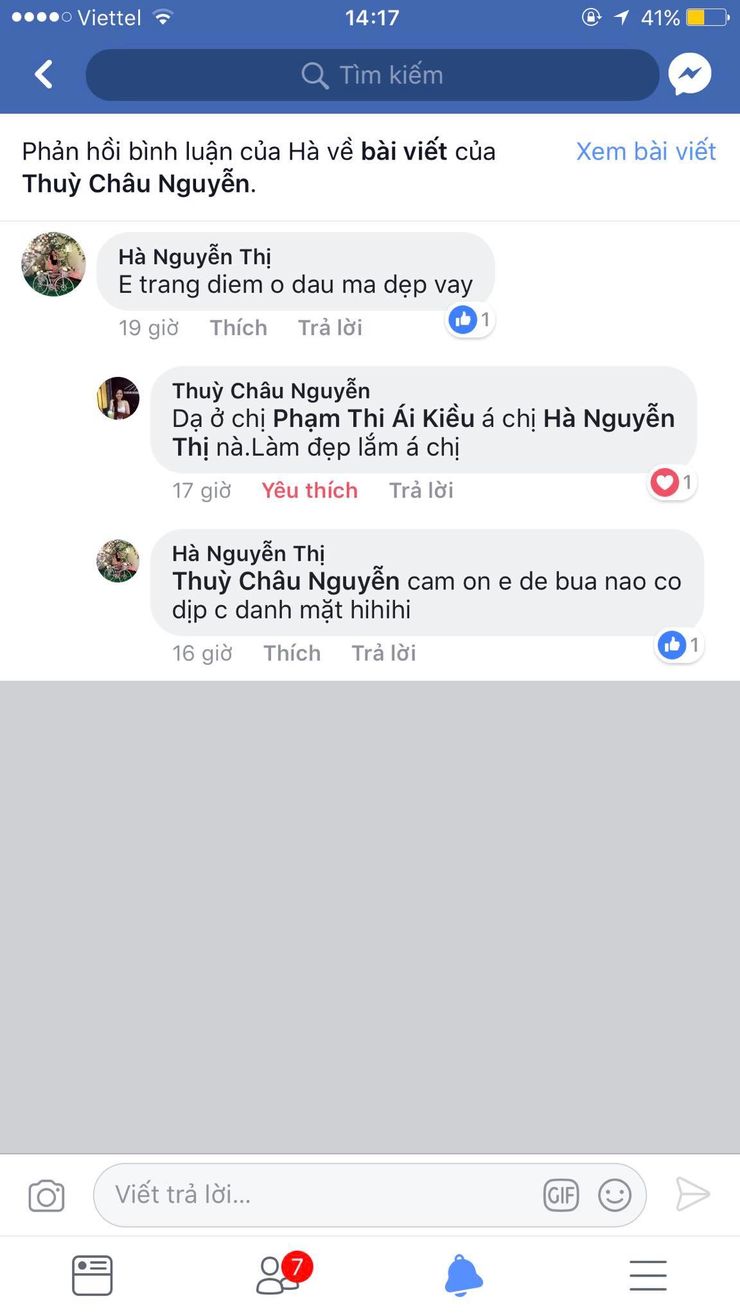The height and width of the screenshot is (1314, 740).
Task: Send the reply with the arrow icon
Action: 692,1194
